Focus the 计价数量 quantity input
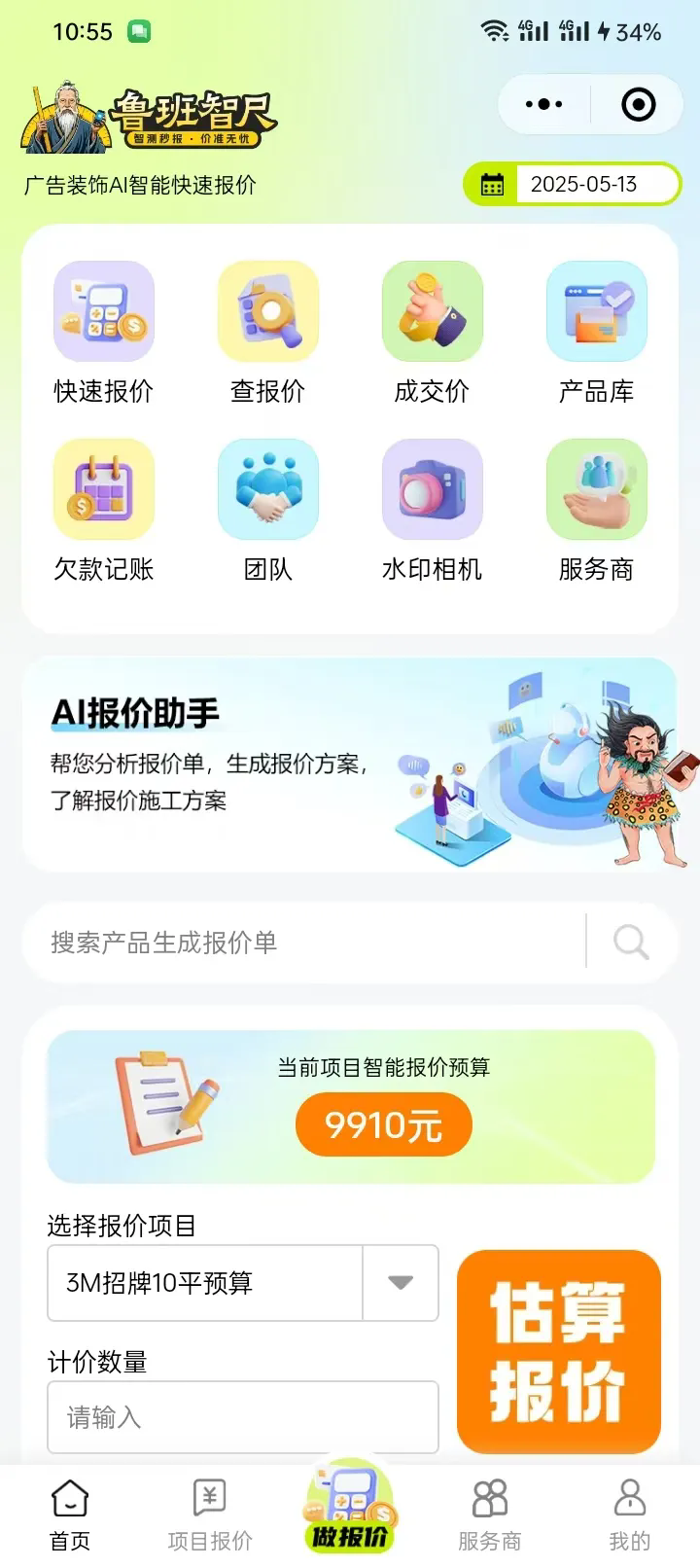Image resolution: width=700 pixels, height=1568 pixels. pyautogui.click(x=242, y=1417)
